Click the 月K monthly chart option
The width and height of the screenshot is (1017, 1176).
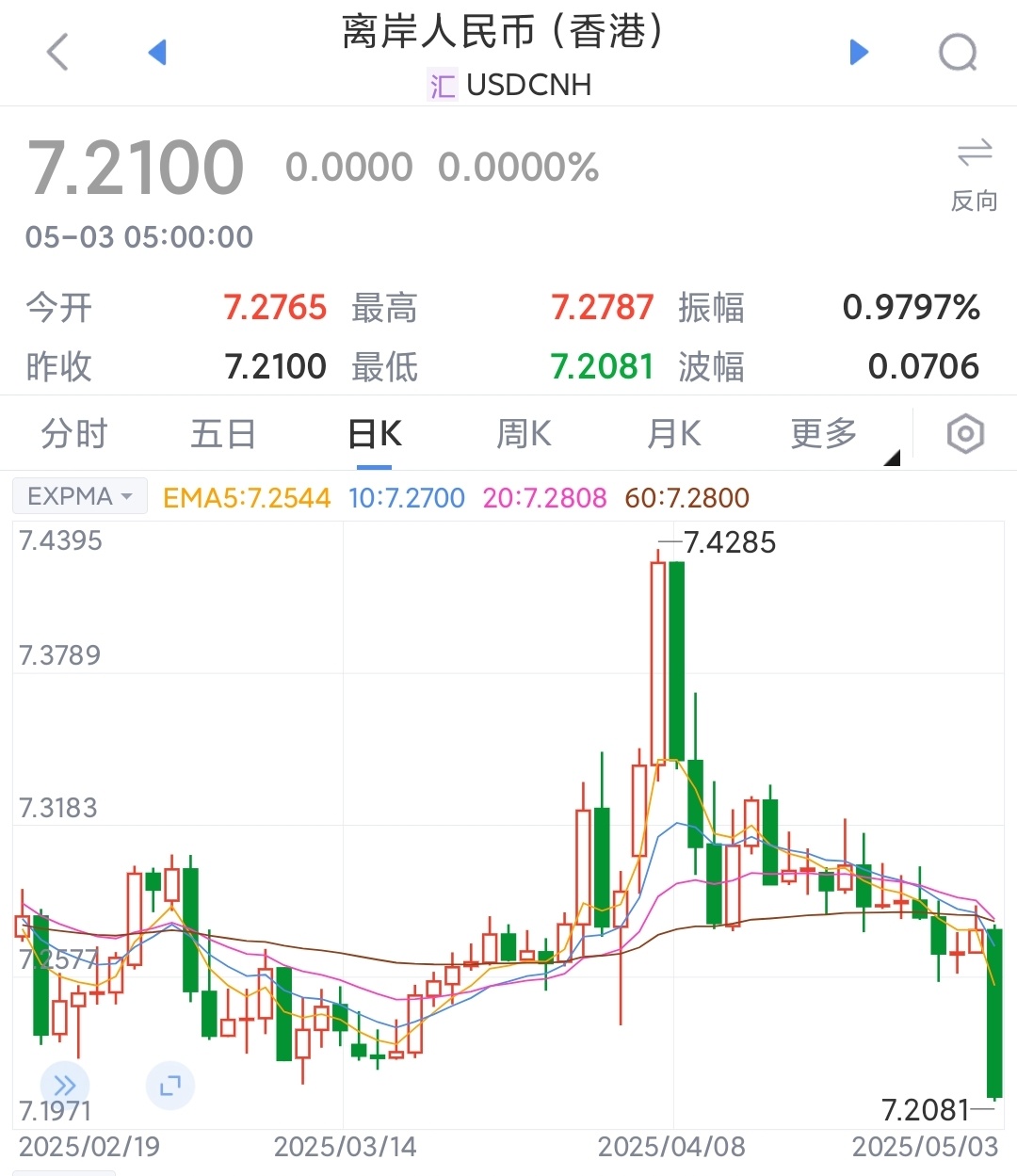pyautogui.click(x=673, y=433)
